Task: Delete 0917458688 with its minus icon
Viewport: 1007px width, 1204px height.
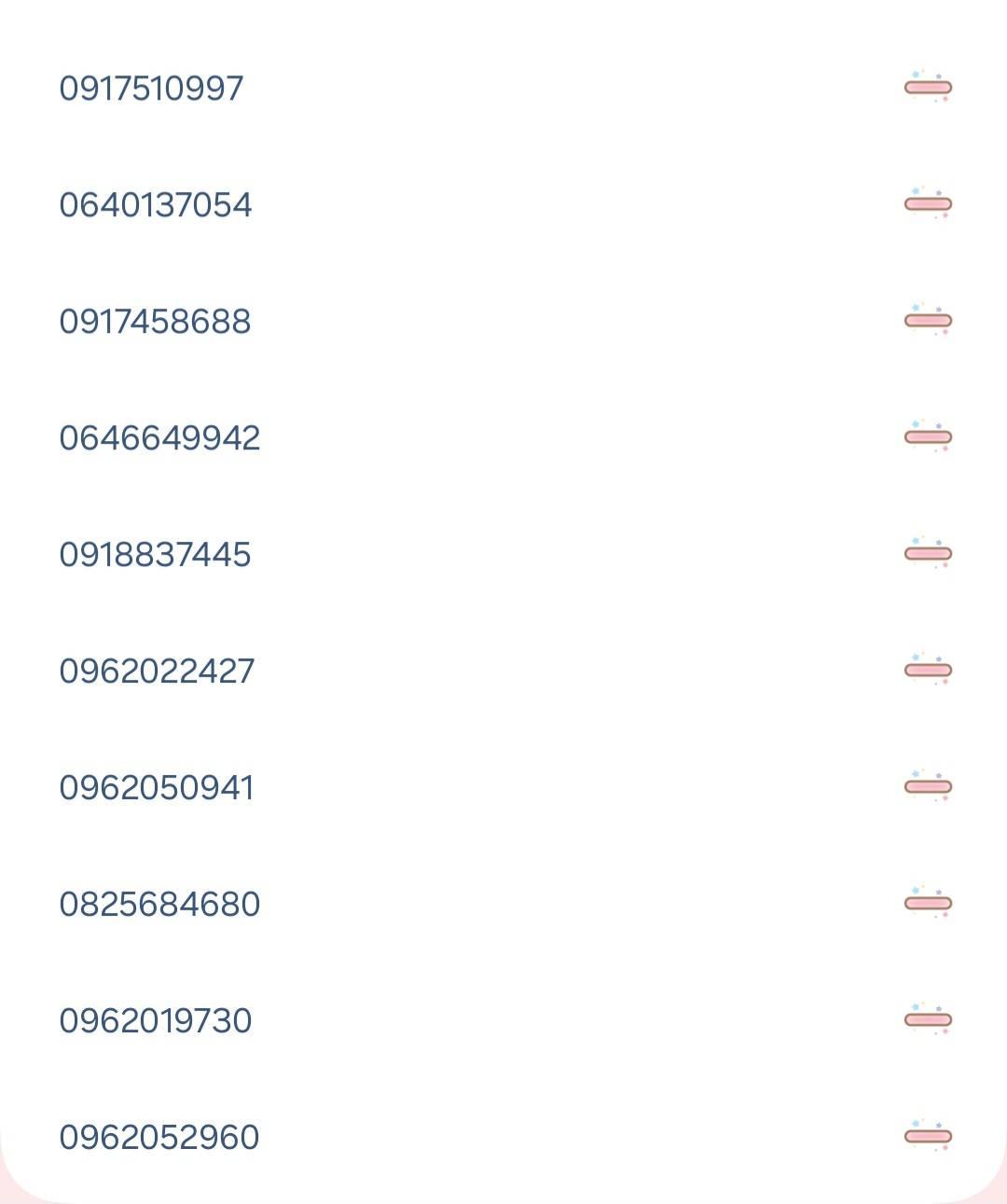Action: click(x=928, y=320)
